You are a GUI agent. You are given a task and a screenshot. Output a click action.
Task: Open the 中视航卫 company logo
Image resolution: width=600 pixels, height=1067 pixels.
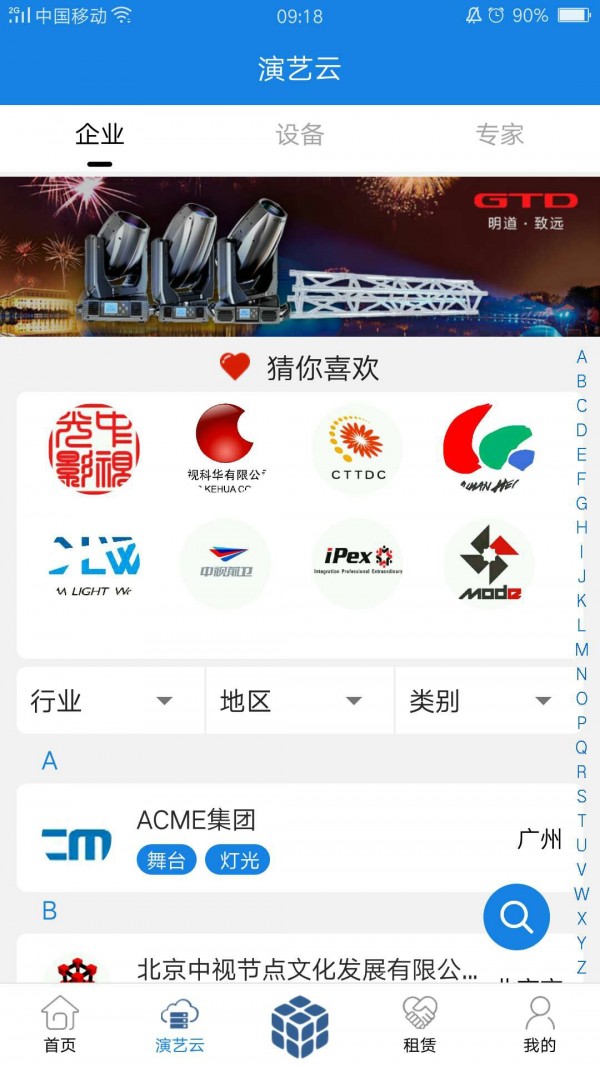coord(225,563)
